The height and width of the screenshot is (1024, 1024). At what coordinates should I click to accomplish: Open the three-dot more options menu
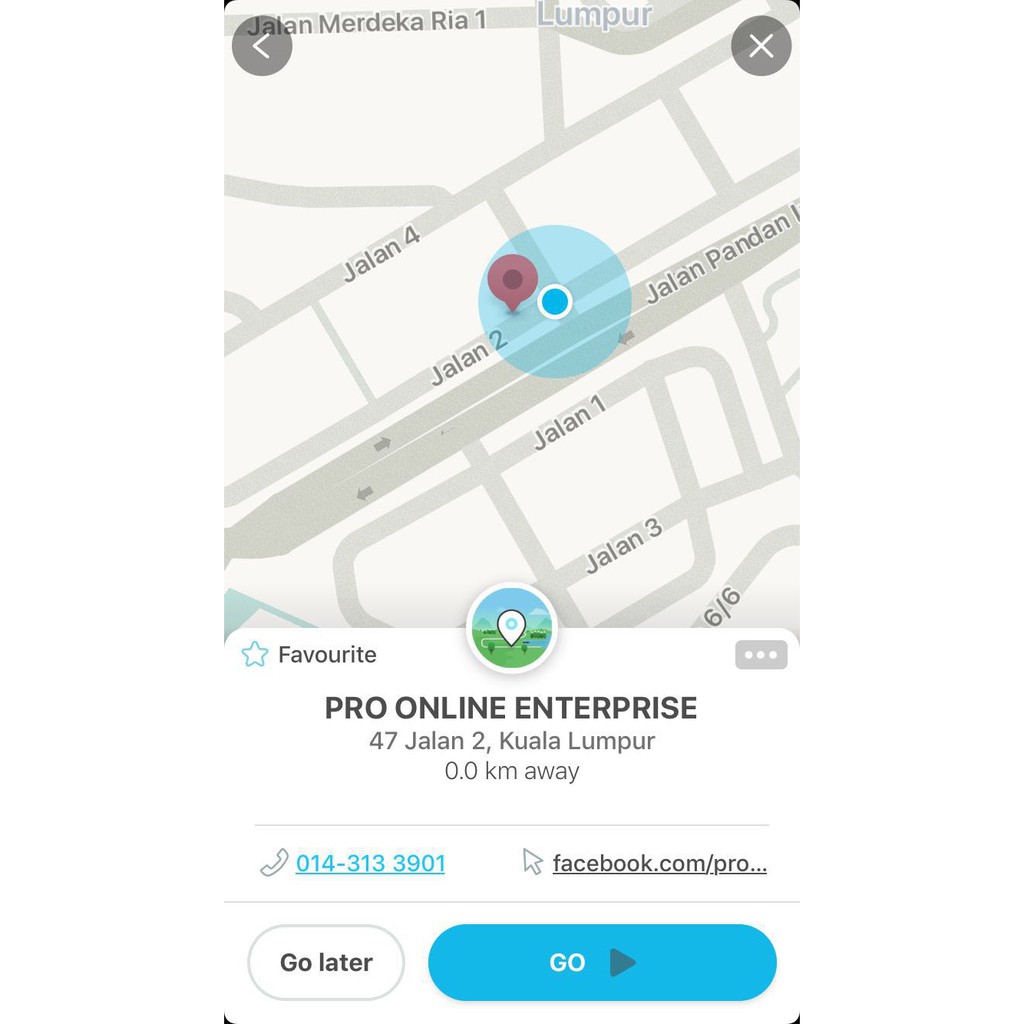click(x=761, y=655)
